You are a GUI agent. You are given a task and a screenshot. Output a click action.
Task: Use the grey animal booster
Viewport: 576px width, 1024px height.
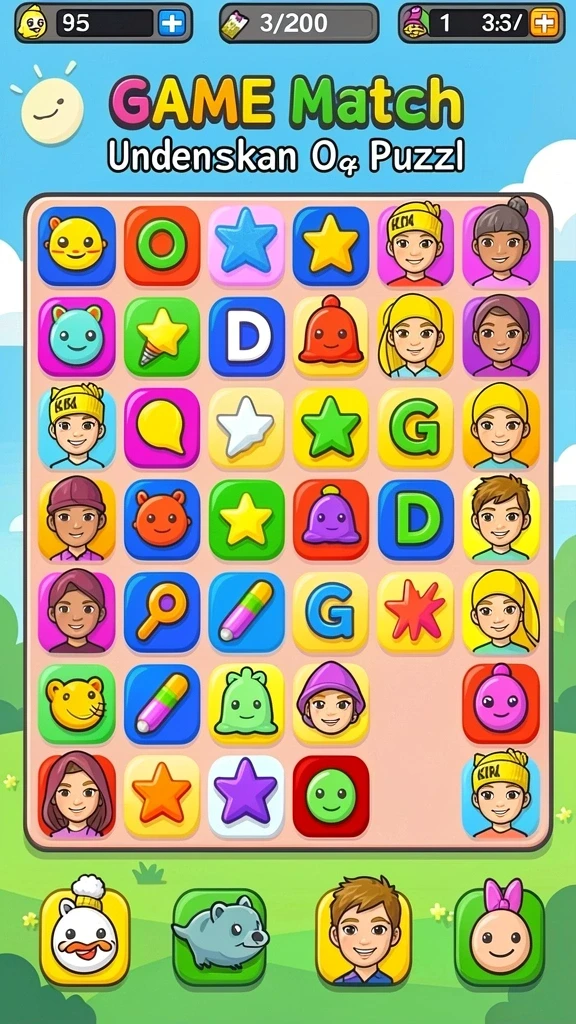tap(220, 935)
